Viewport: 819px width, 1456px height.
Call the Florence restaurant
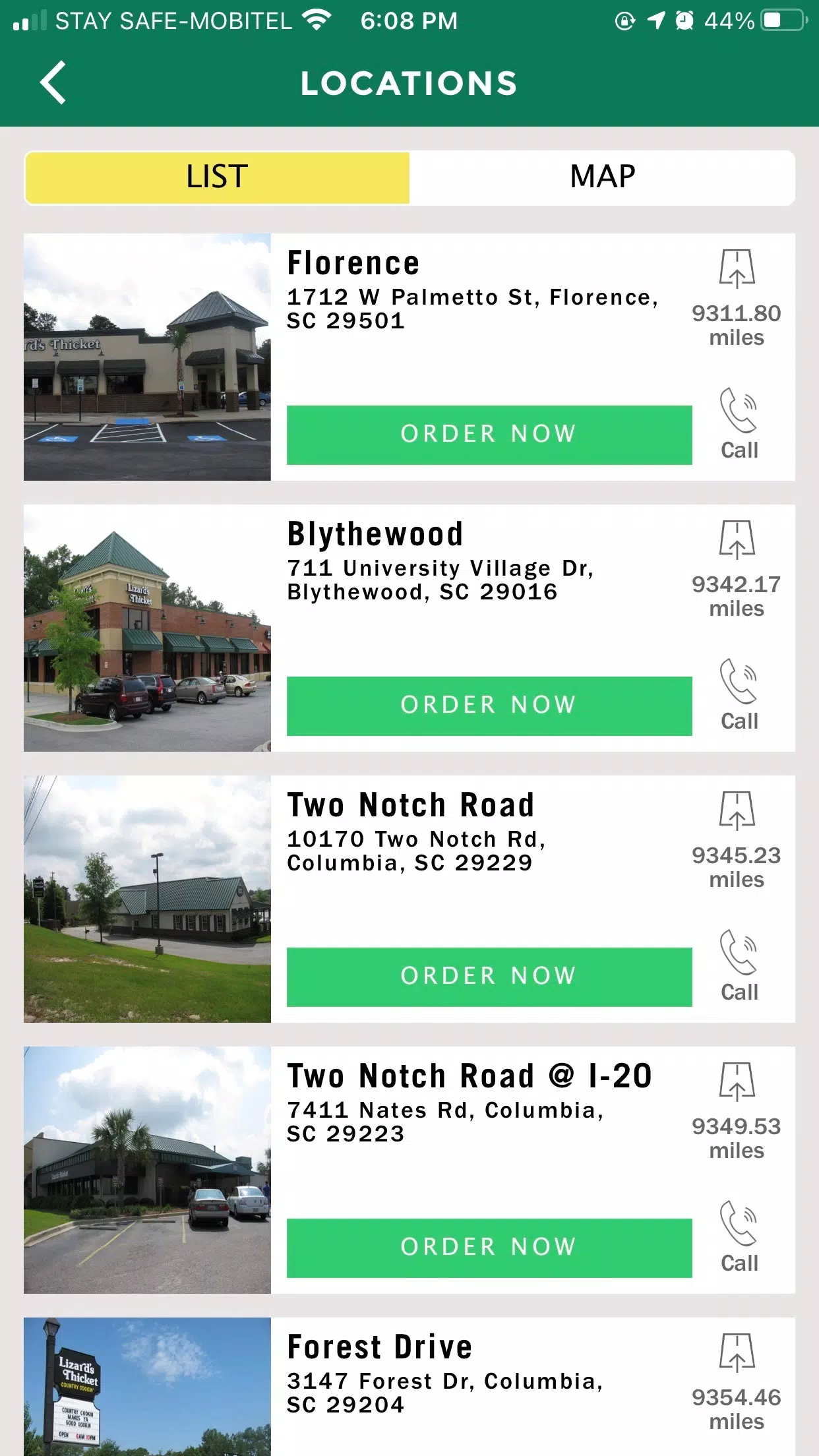click(x=739, y=424)
